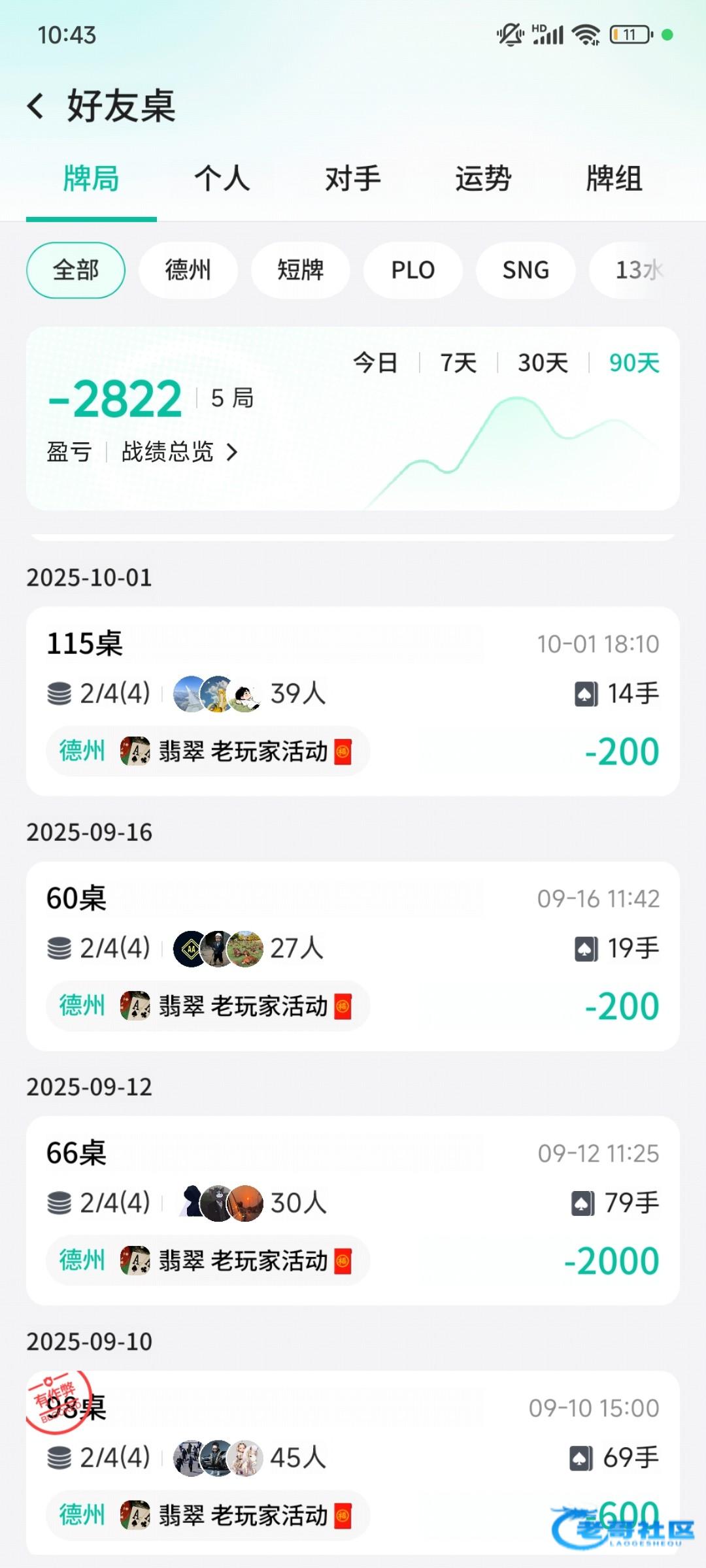Show results for 今日

coord(375,363)
